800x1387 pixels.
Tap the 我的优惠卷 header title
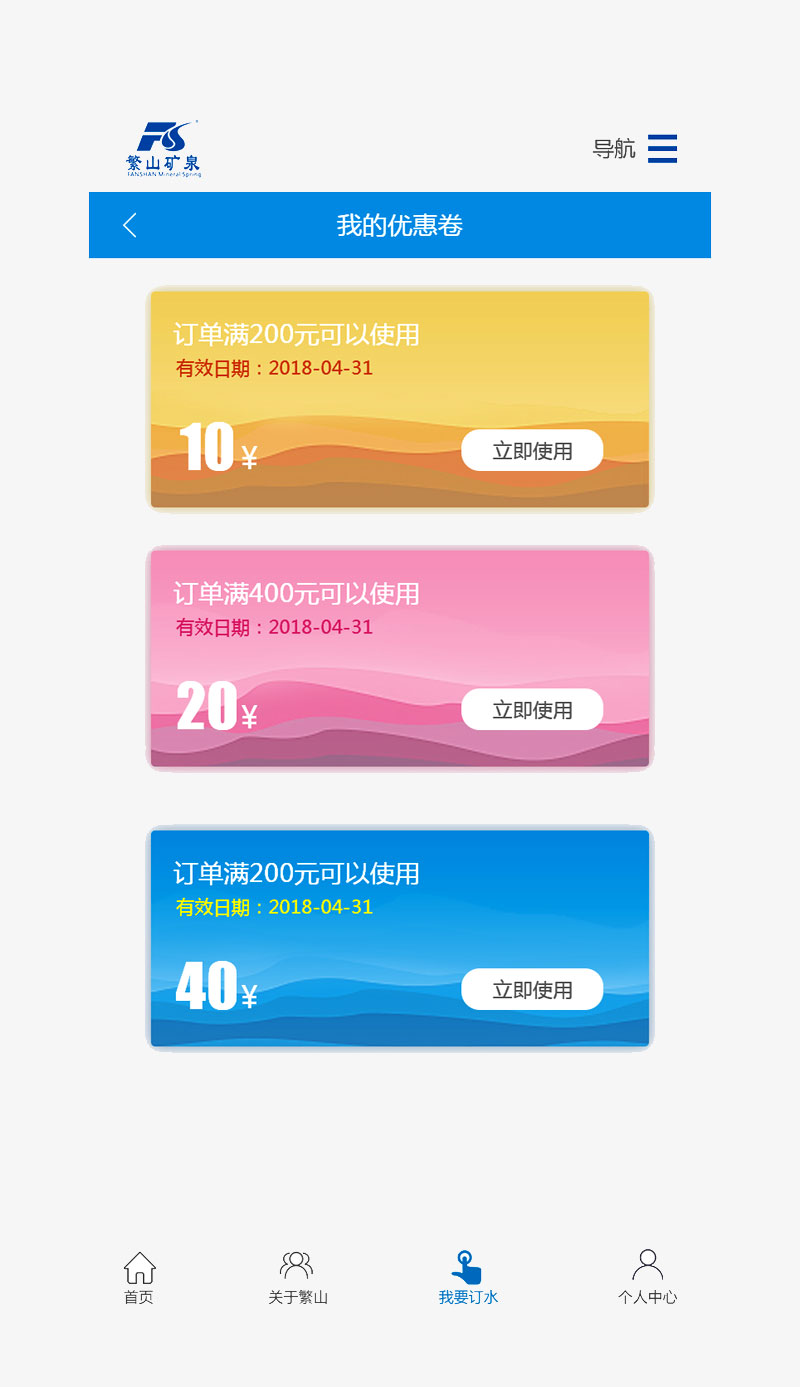[x=400, y=225]
